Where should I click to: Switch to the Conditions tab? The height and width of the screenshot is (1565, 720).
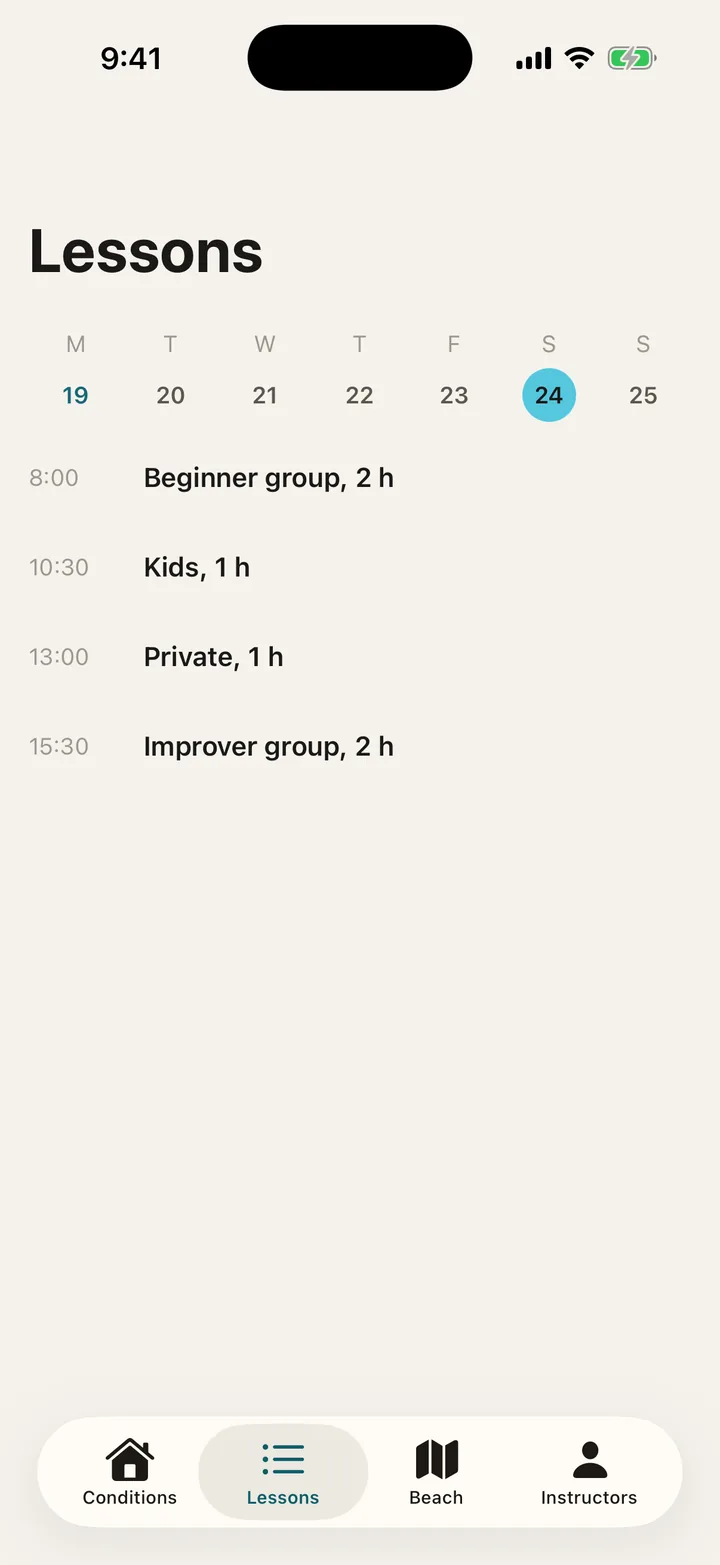(x=130, y=1472)
